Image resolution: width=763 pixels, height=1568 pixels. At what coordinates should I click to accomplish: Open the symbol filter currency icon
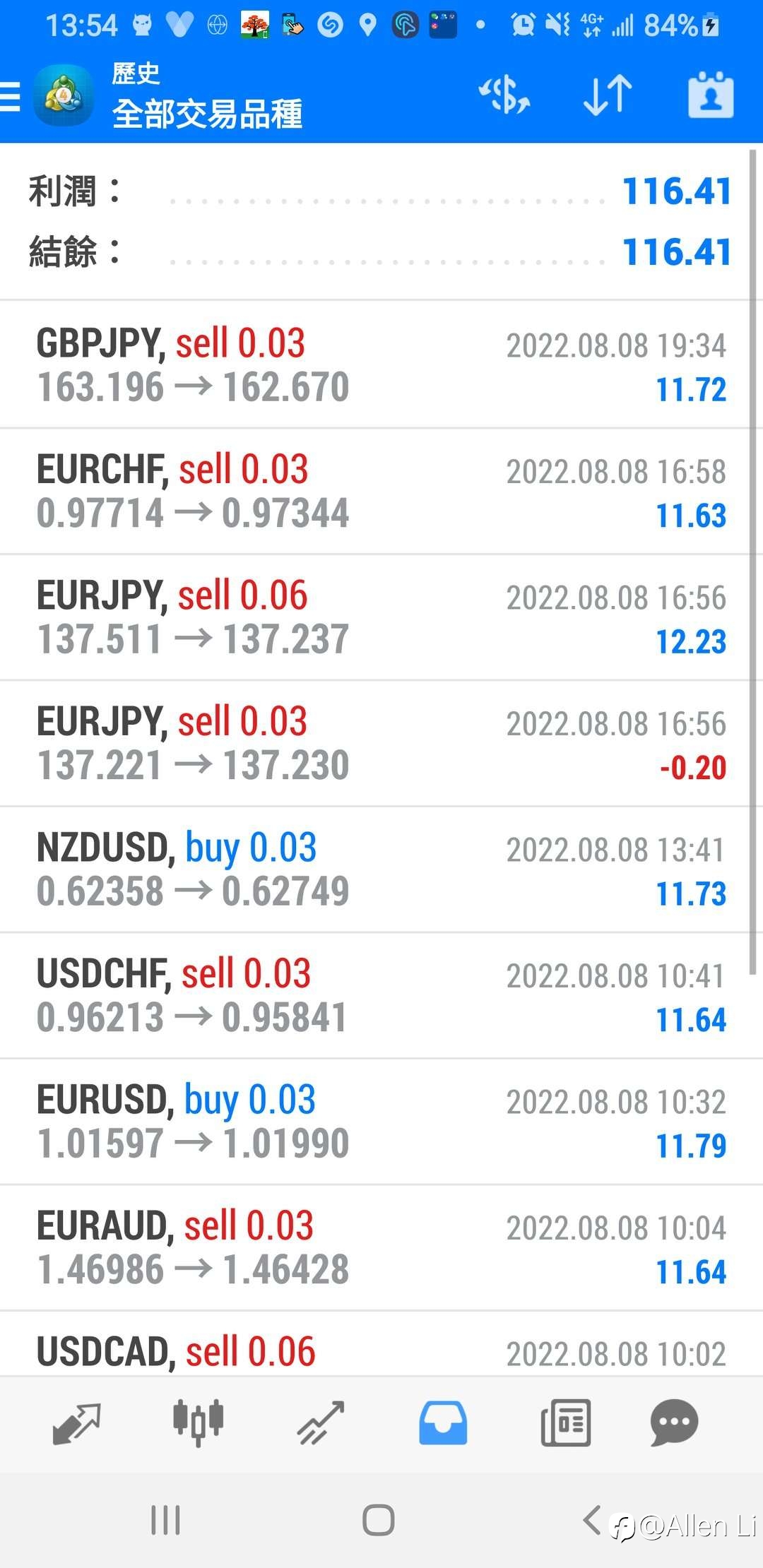(x=504, y=95)
